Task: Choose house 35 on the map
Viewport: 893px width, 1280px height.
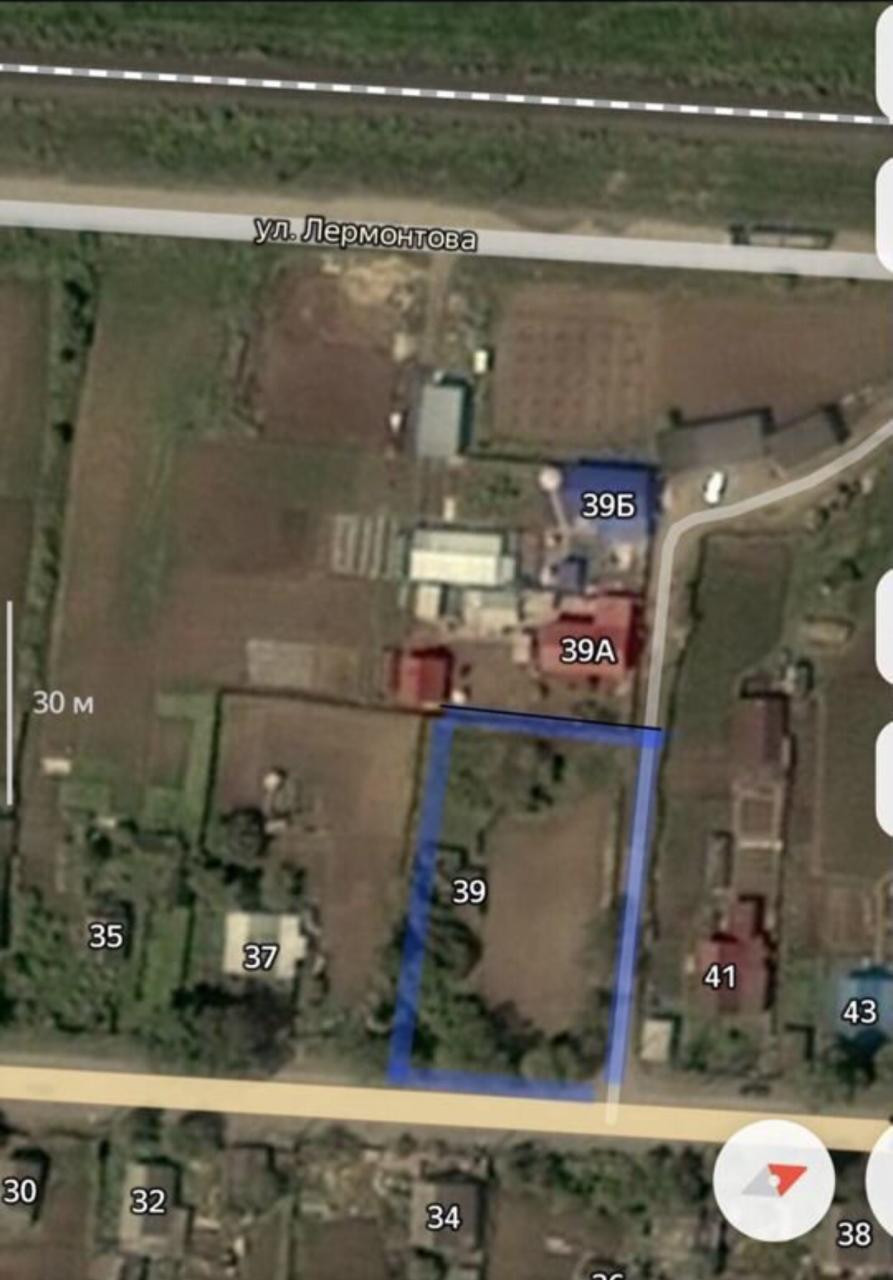Action: [x=106, y=937]
